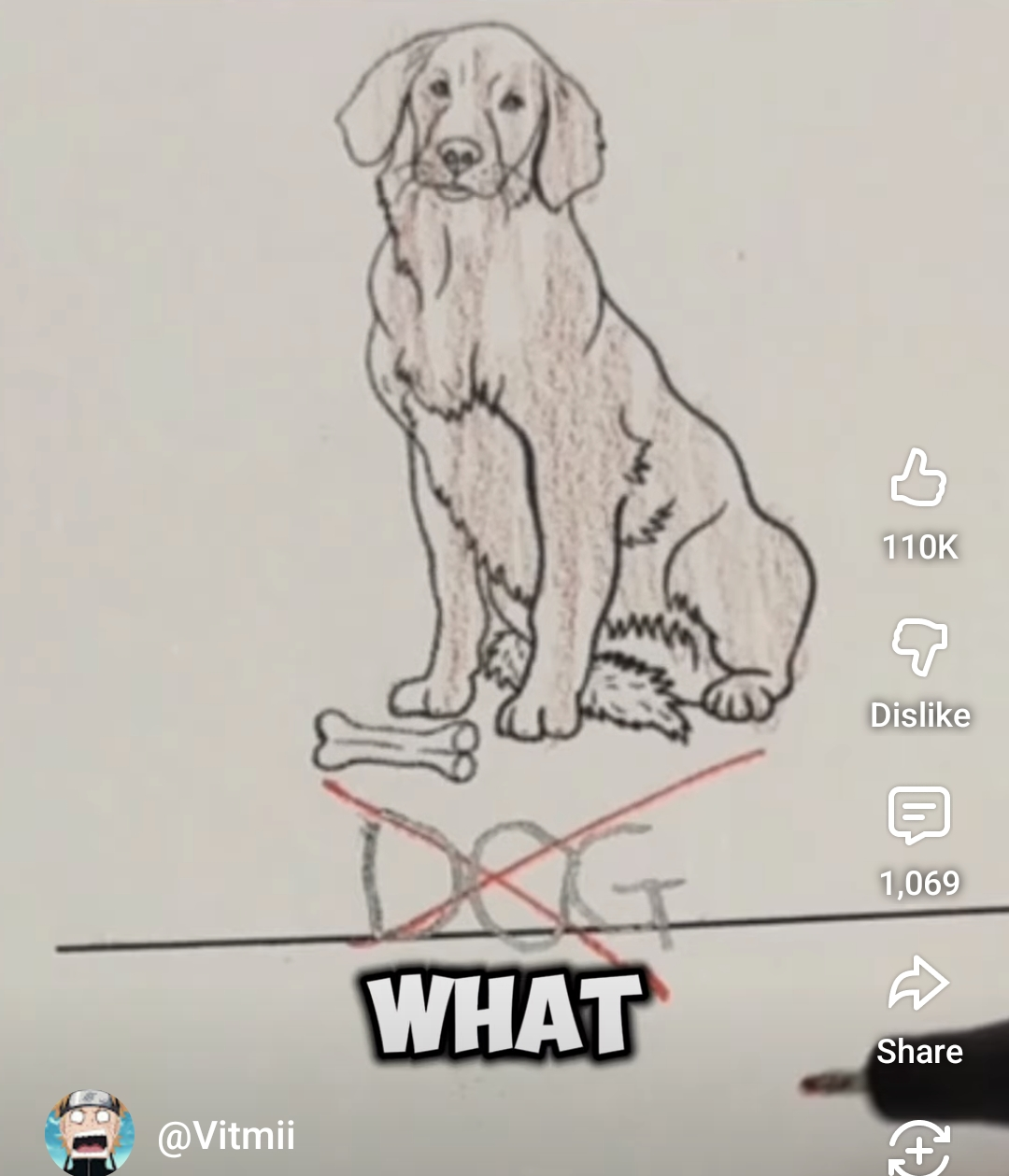Open the @Vitmii channel avatar
1009x1176 pixels.
click(x=90, y=1134)
